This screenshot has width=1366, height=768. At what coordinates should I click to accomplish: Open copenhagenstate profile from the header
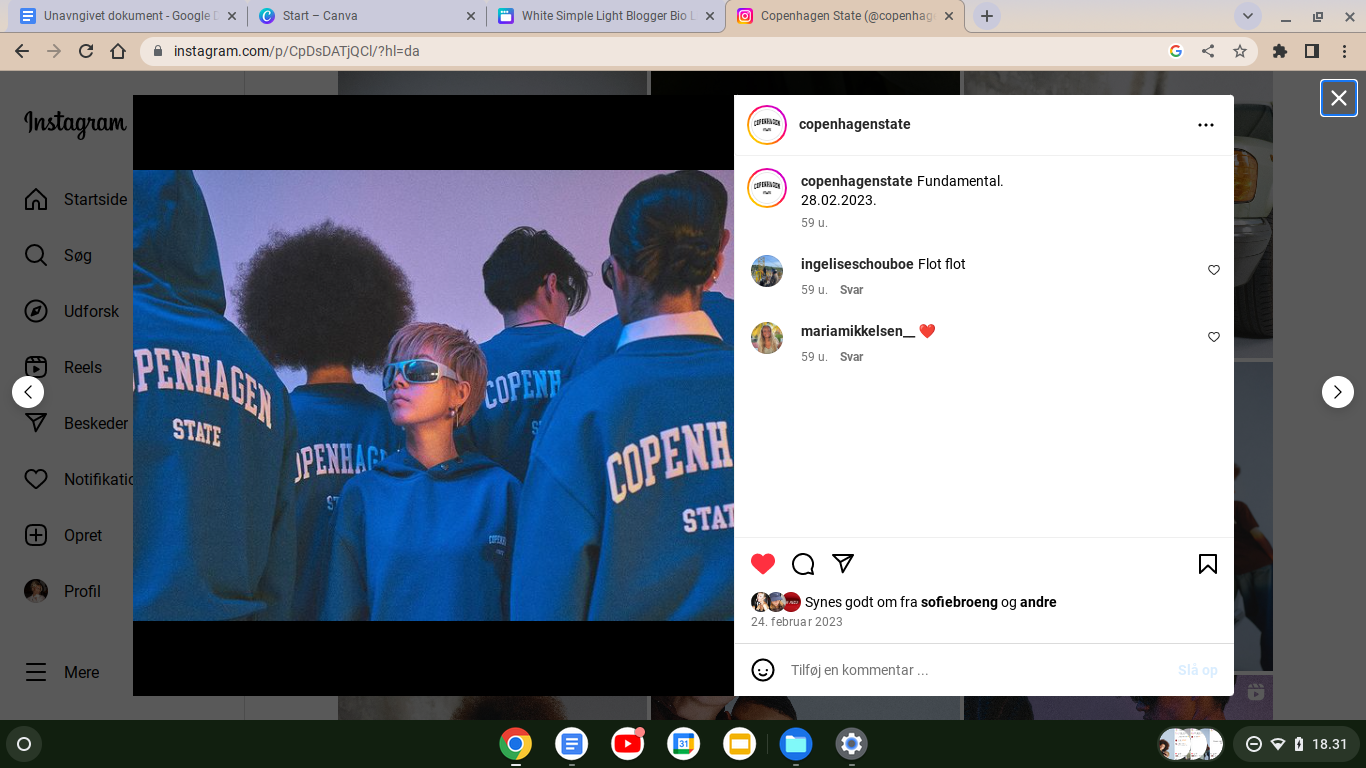pos(854,125)
